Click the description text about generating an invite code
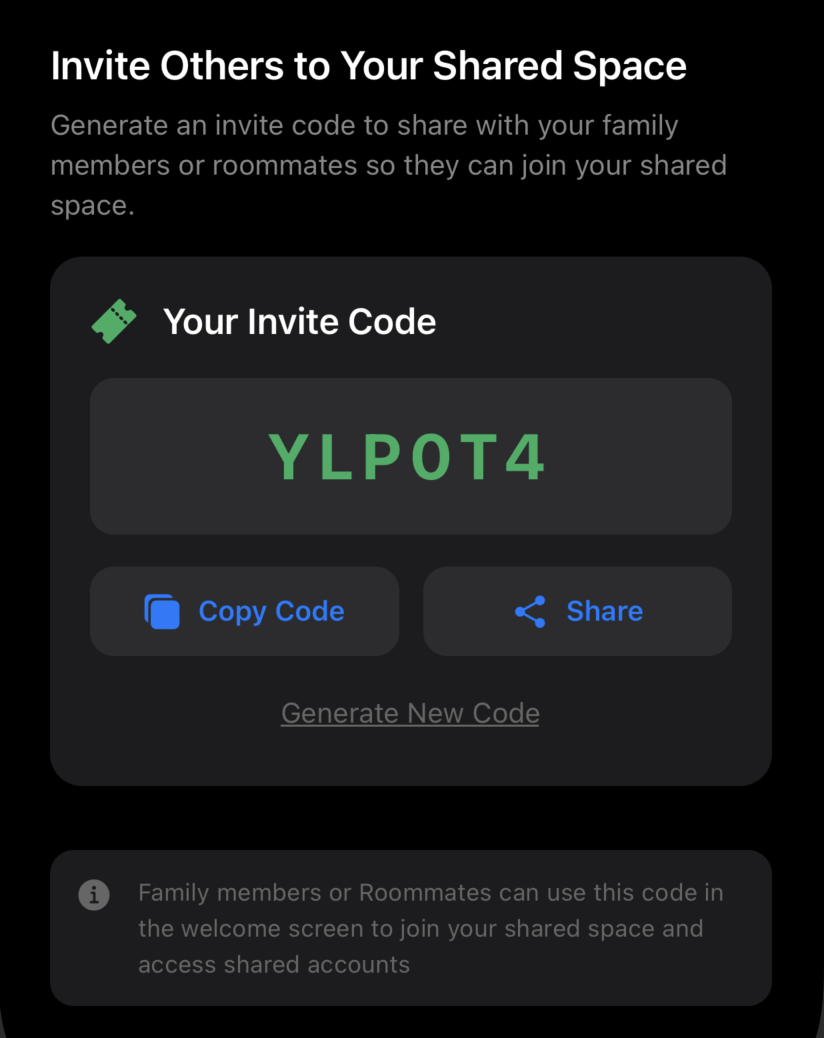824x1038 pixels. (x=390, y=164)
